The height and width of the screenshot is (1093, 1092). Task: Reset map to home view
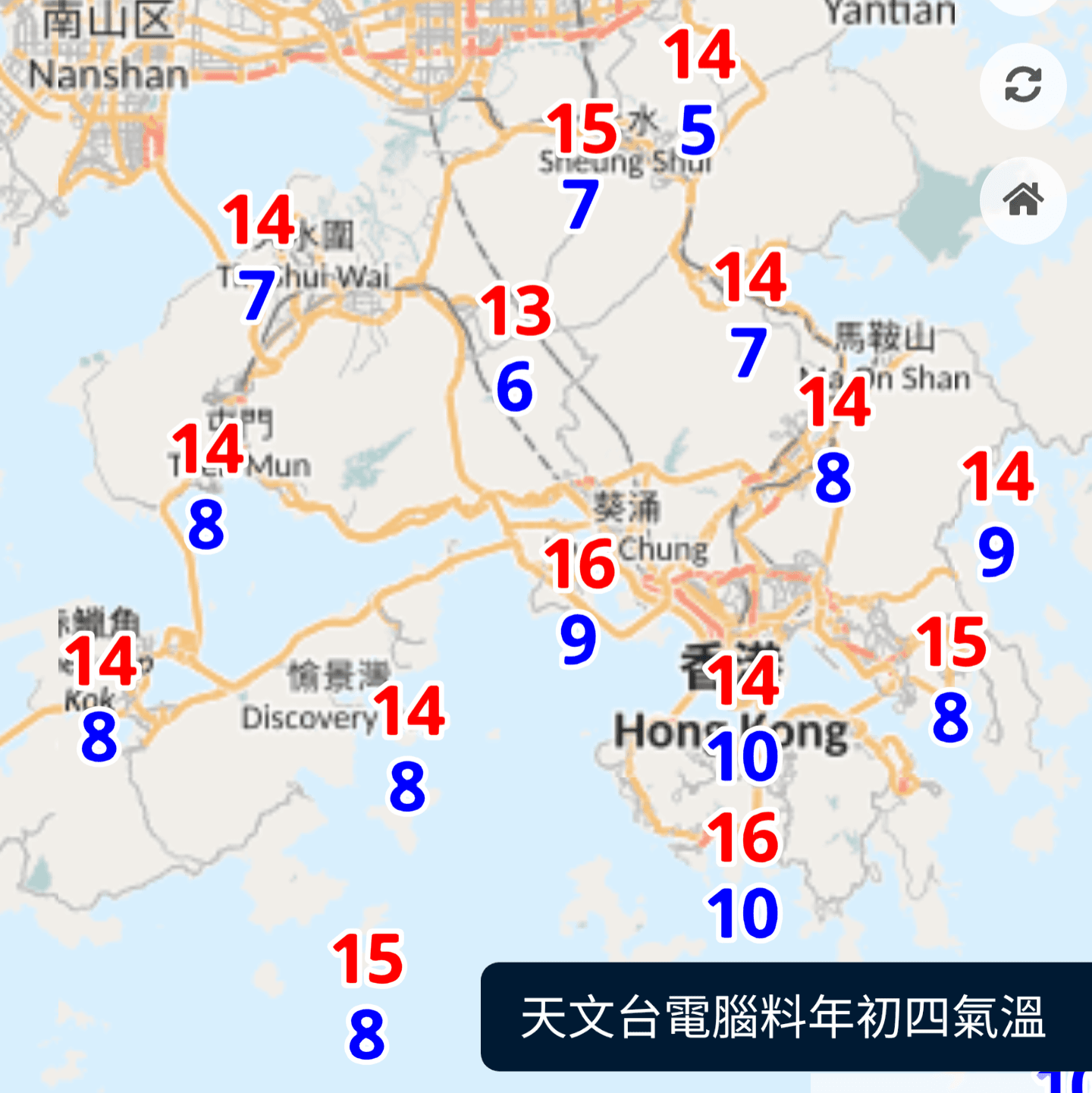1022,199
